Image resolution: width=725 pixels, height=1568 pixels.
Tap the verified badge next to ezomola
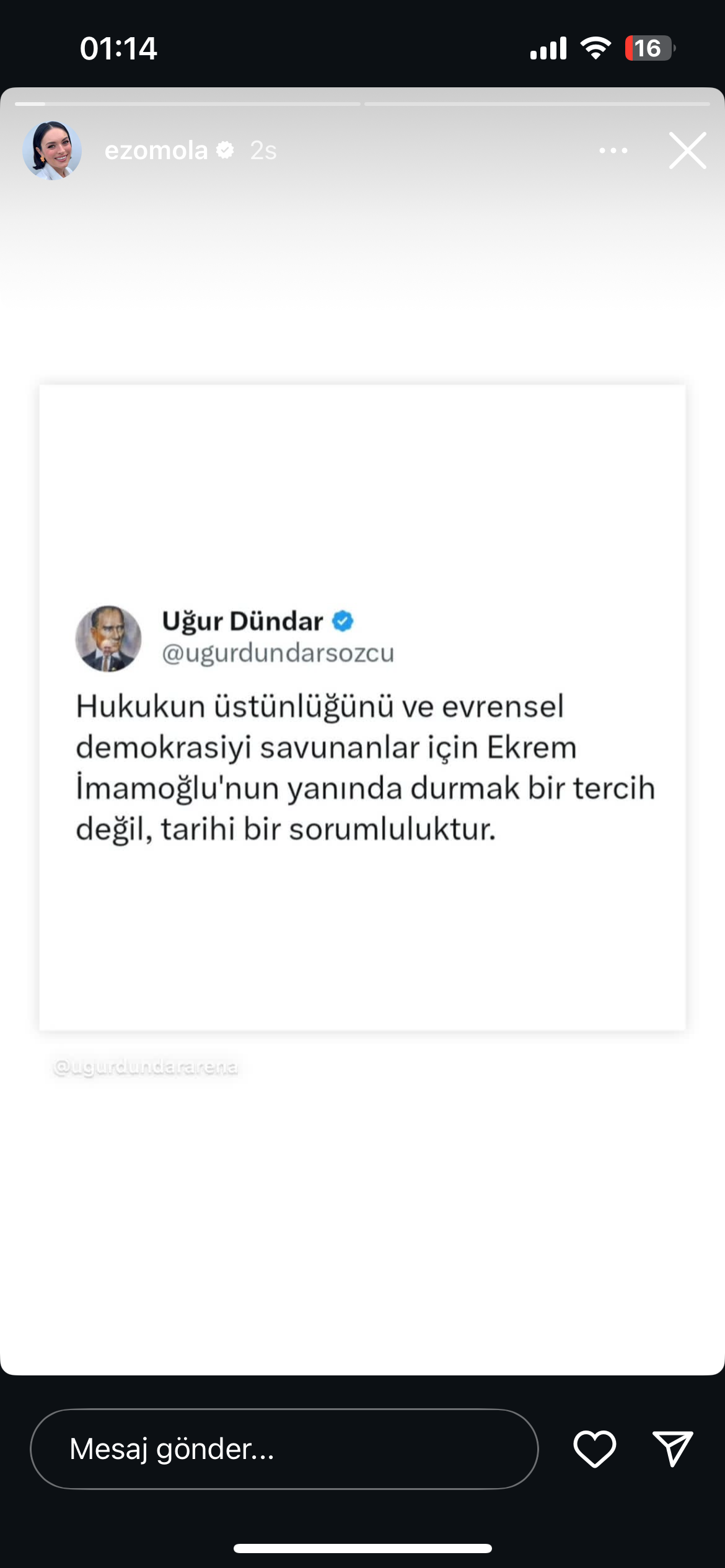tap(226, 150)
